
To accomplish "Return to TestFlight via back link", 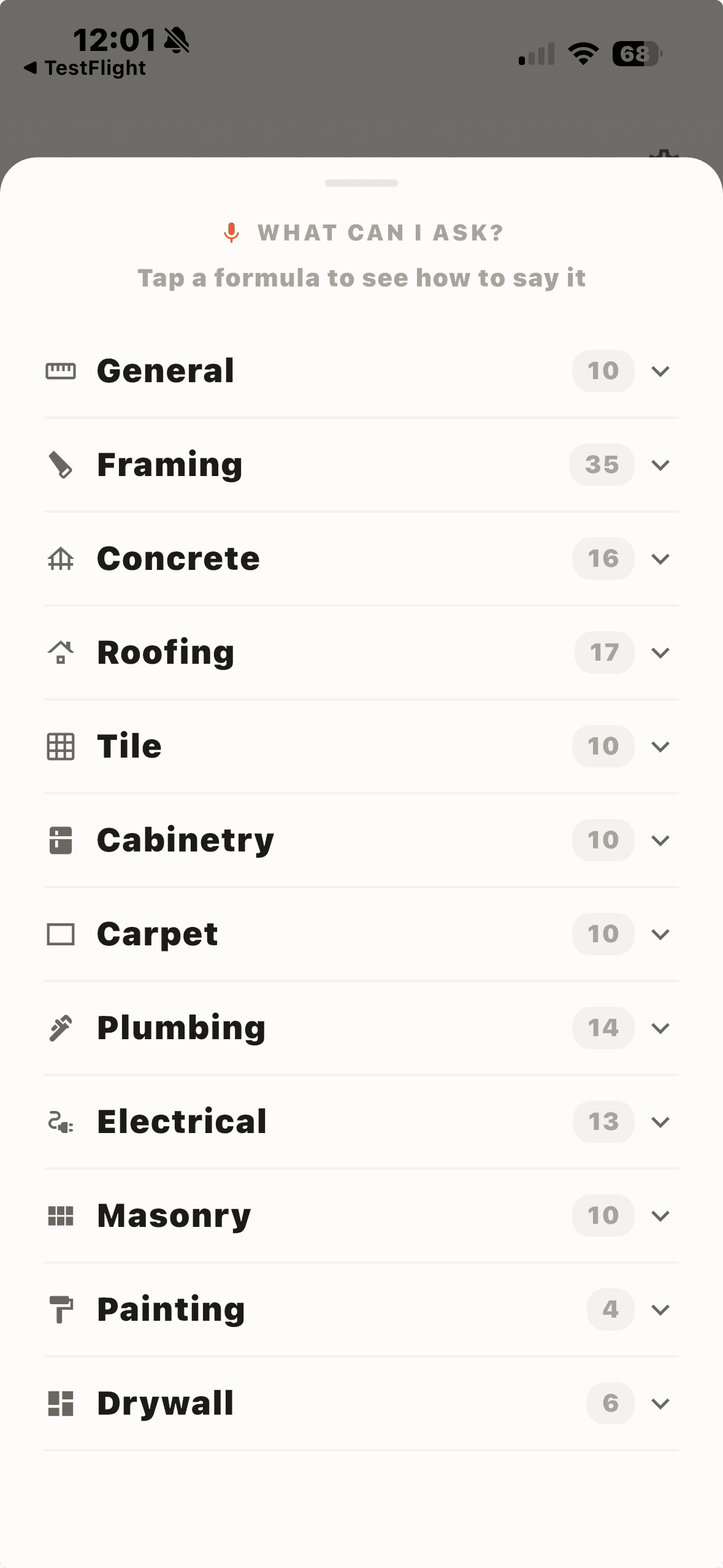I will [x=85, y=68].
